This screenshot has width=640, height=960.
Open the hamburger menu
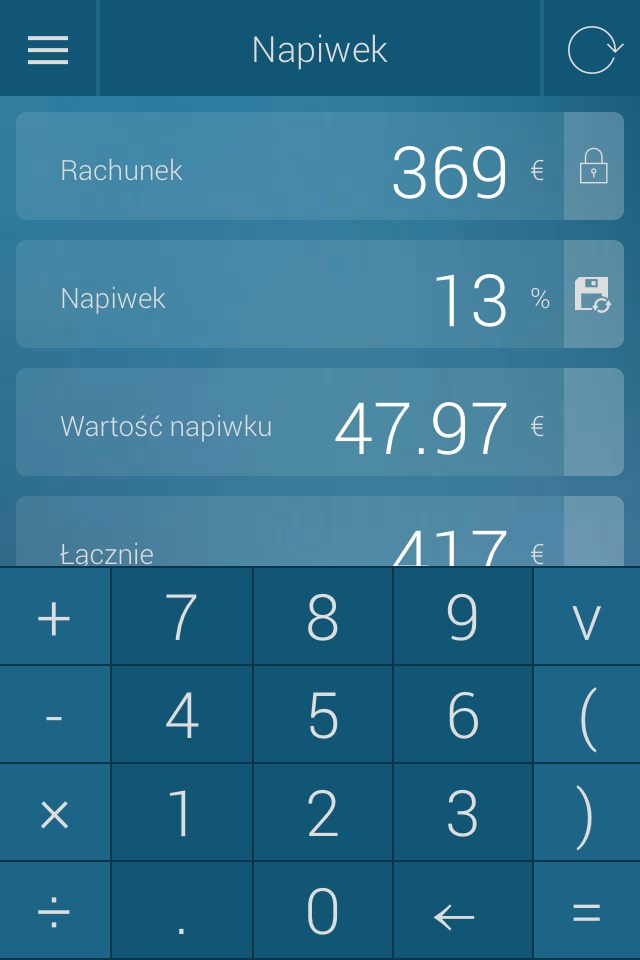48,50
